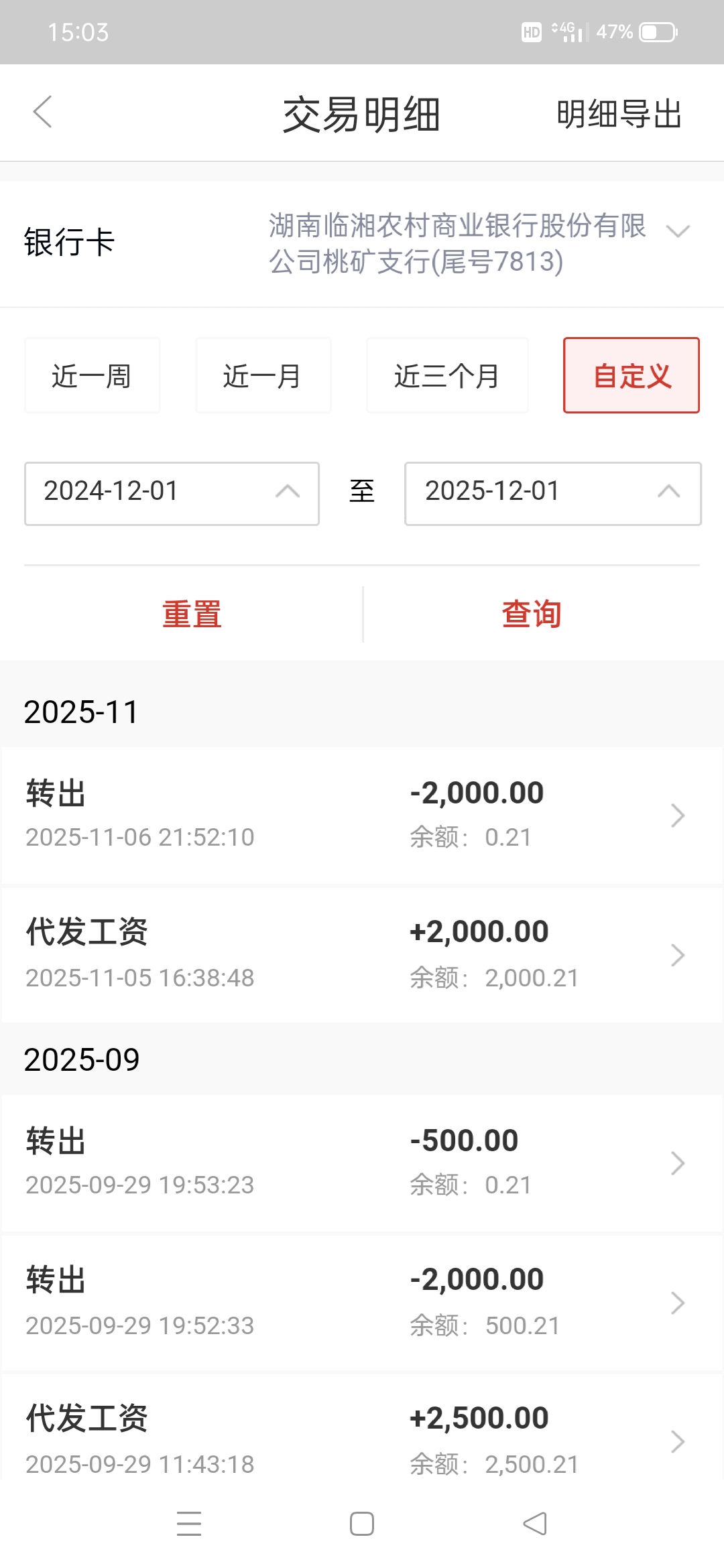Tap 重置 to reset filters
Screen dimensions: 724x1568
[x=192, y=614]
